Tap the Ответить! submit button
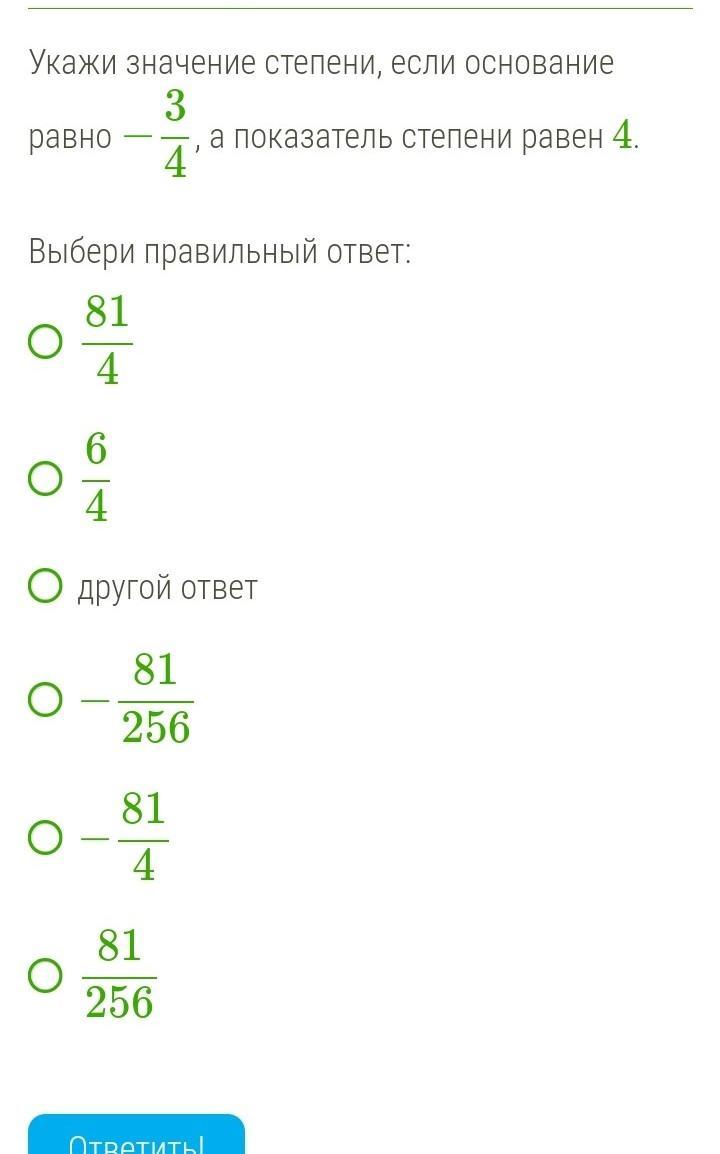This screenshot has width=720, height=1154. click(x=136, y=1135)
